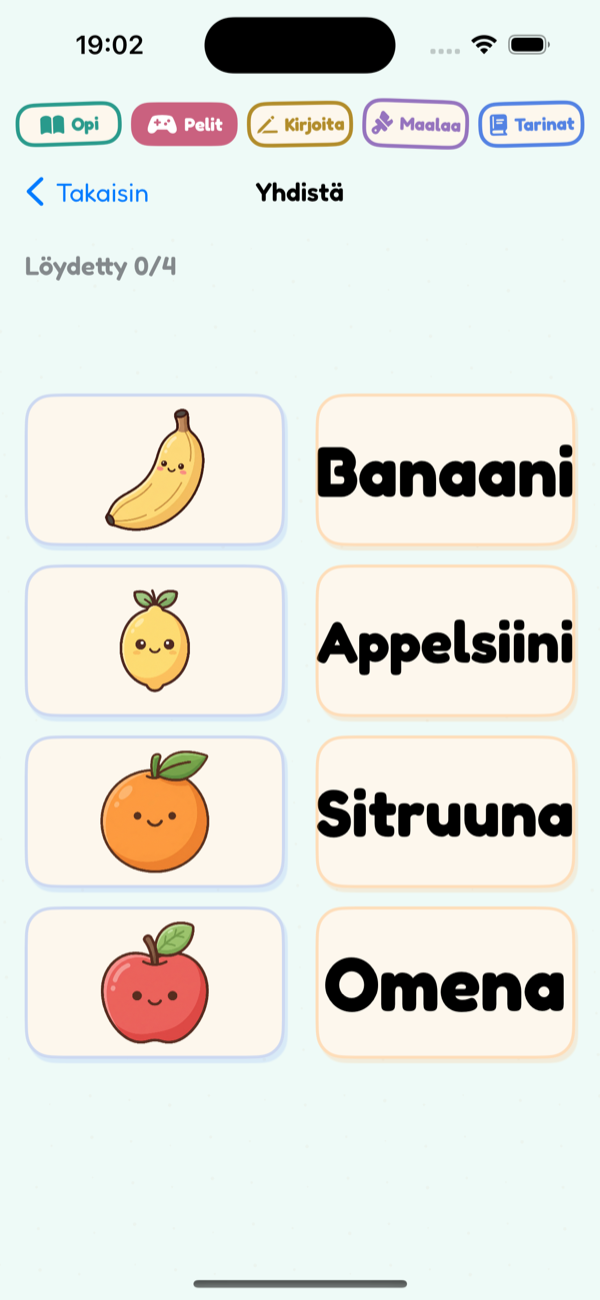This screenshot has width=600, height=1300.
Task: Switch to the Opi tab
Action: tap(68, 125)
